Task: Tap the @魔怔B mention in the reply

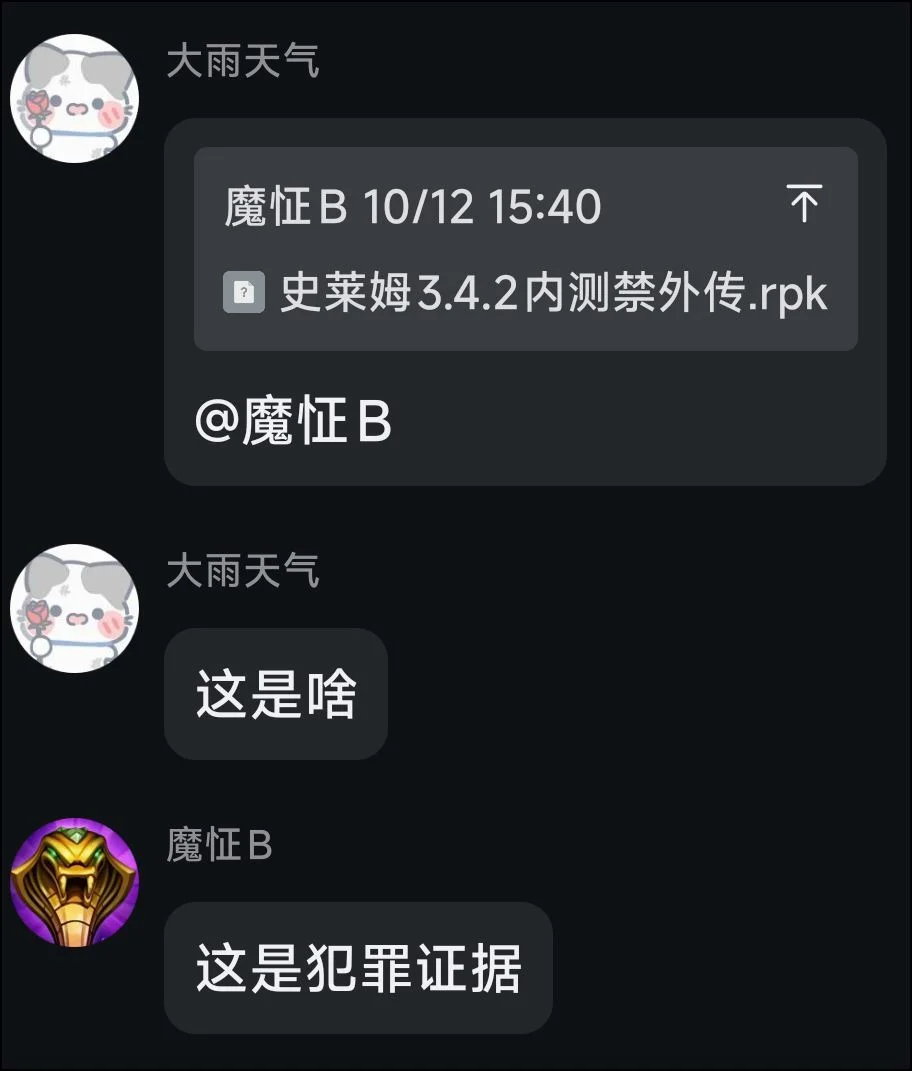Action: 294,423
